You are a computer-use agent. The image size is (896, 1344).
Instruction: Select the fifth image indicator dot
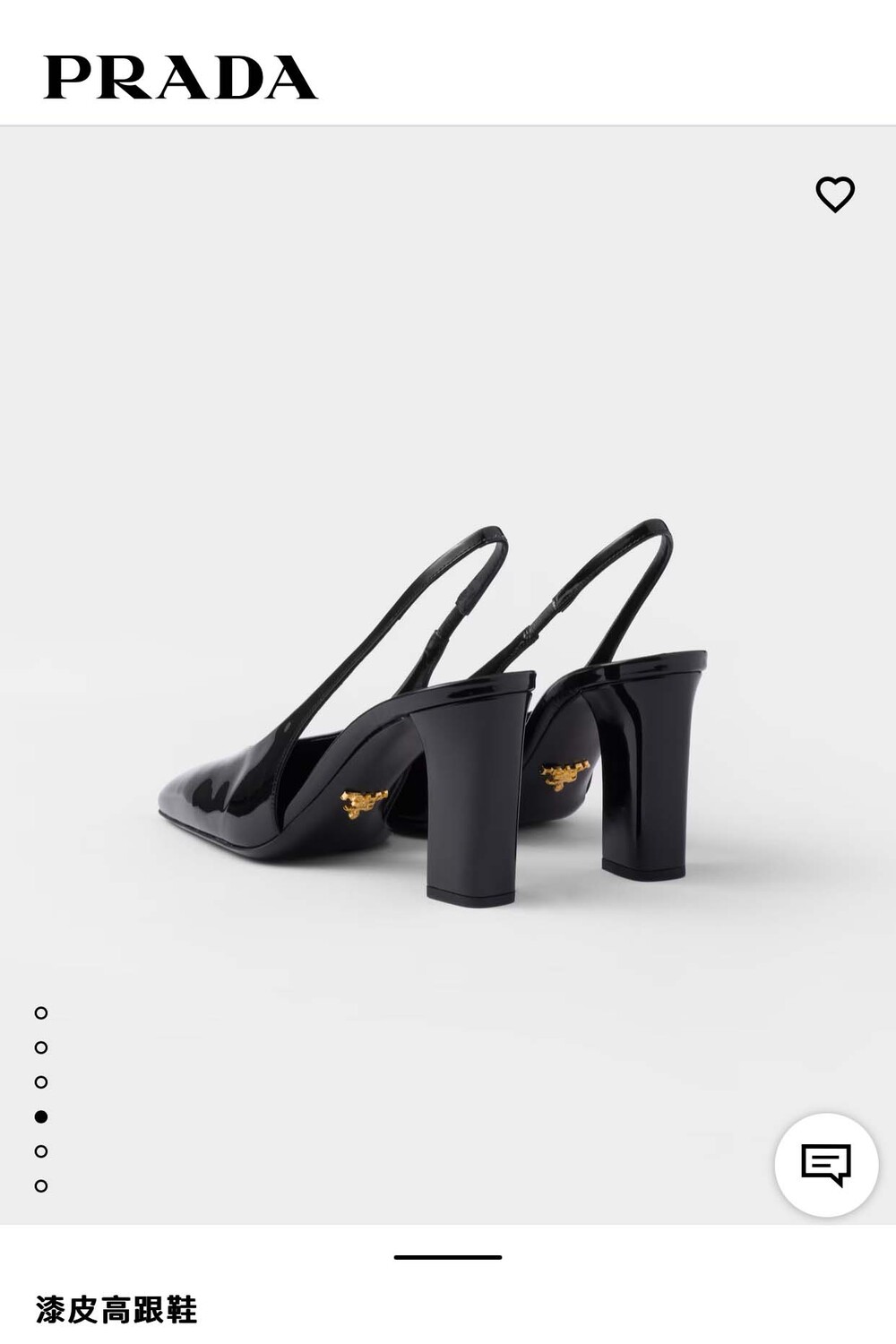[41, 1151]
